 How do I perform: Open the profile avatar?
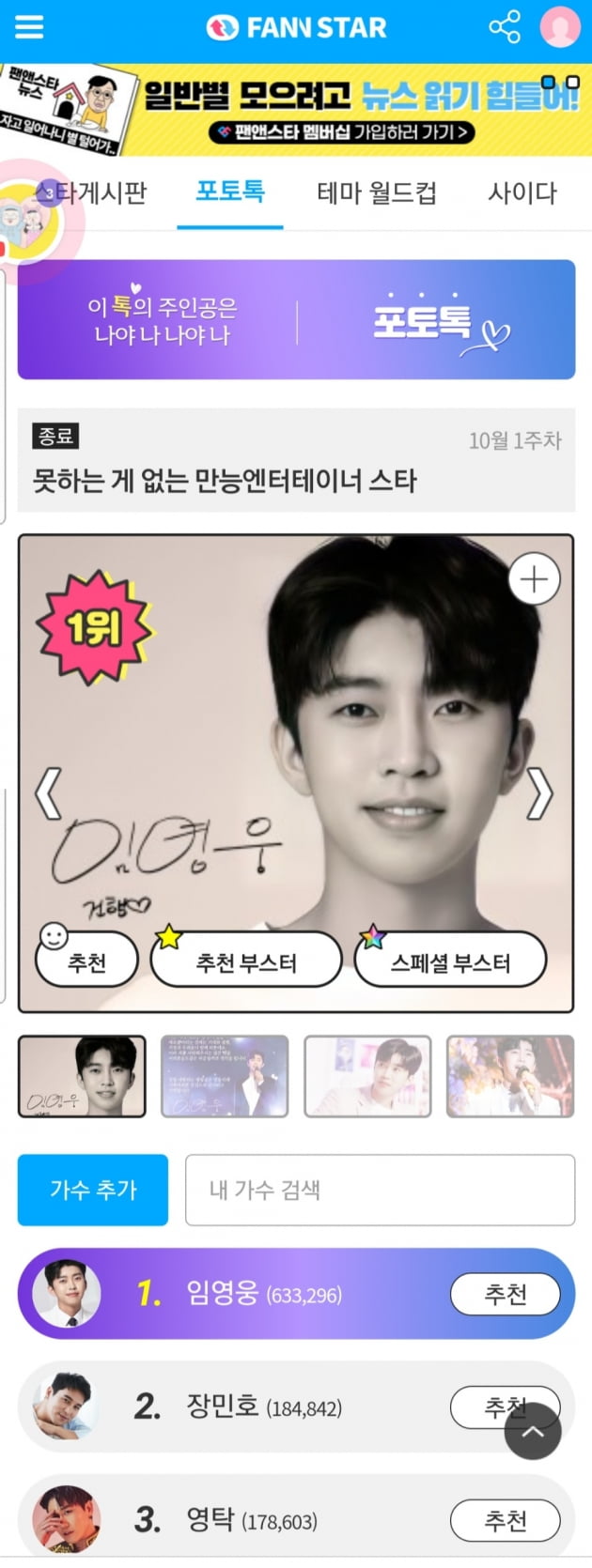click(x=559, y=26)
